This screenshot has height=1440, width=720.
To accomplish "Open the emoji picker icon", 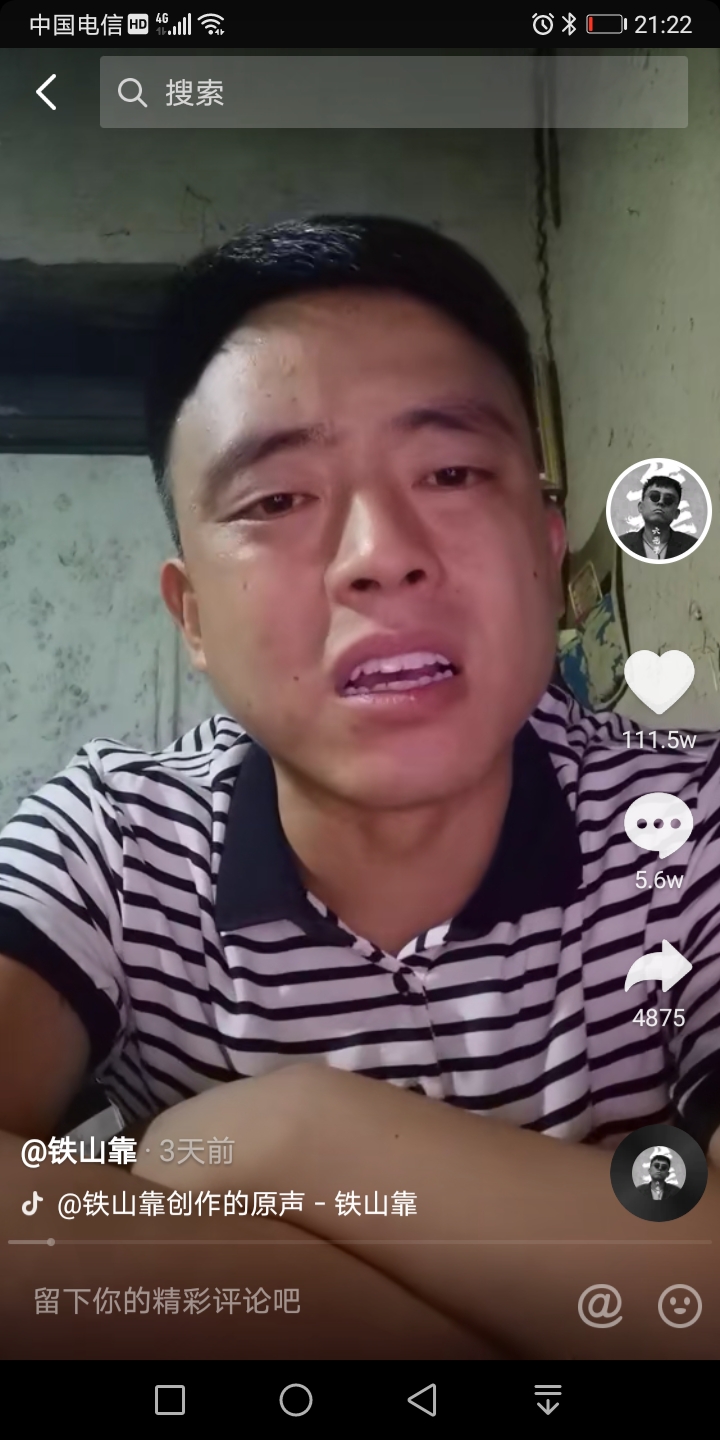I will pos(680,1305).
